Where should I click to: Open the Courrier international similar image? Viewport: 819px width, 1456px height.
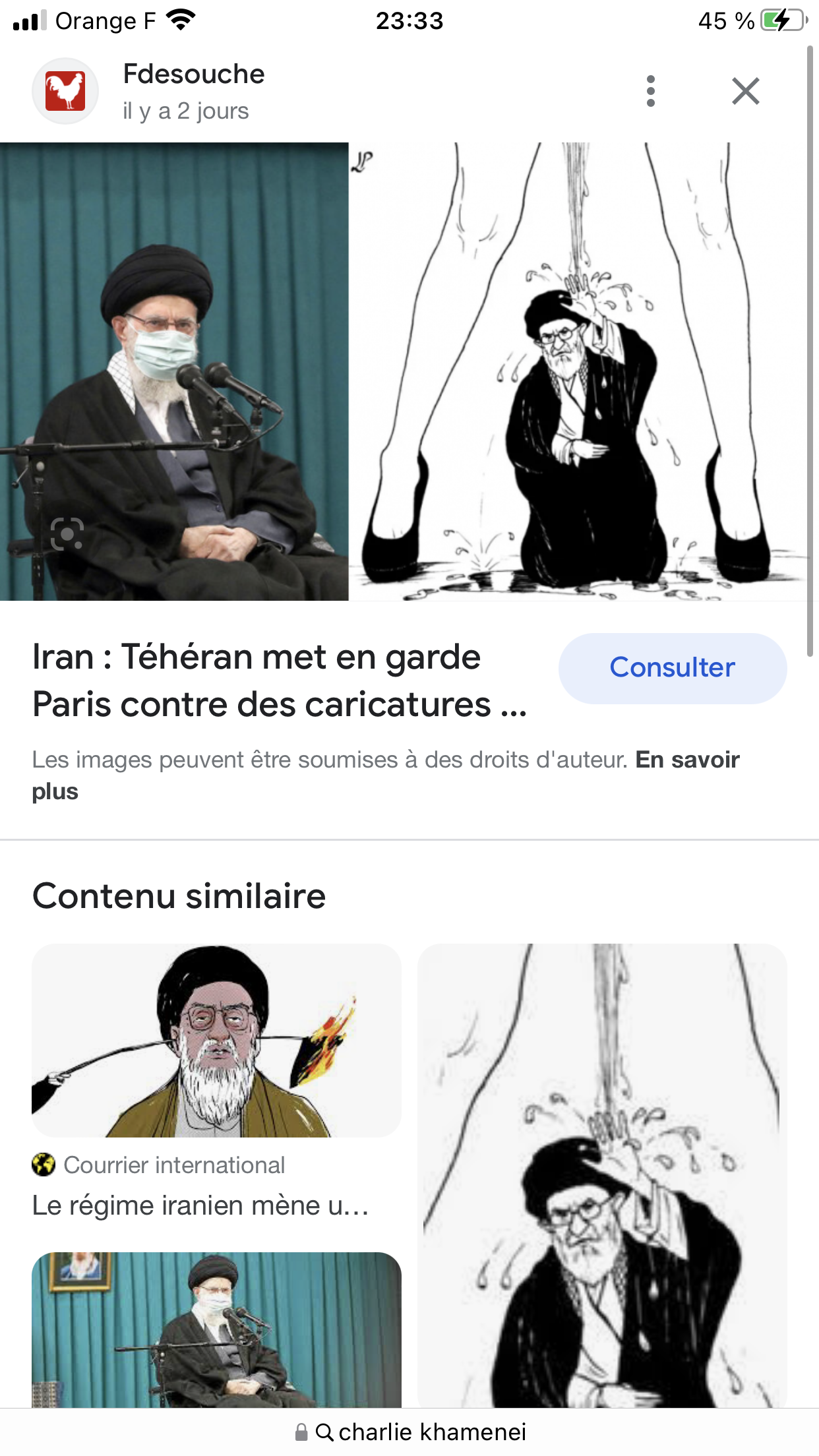216,1040
